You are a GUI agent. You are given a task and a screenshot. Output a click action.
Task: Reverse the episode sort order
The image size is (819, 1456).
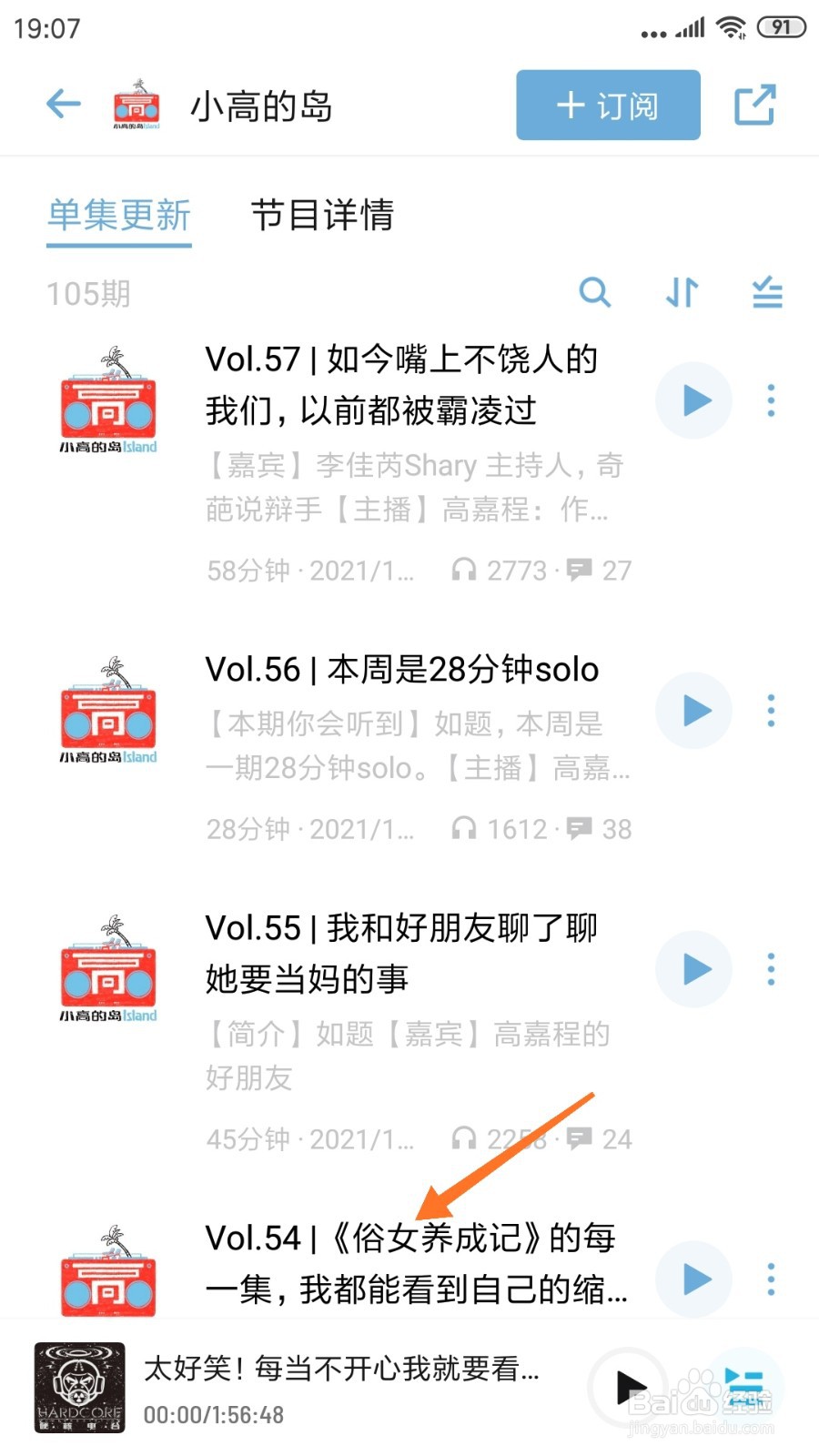coord(682,292)
